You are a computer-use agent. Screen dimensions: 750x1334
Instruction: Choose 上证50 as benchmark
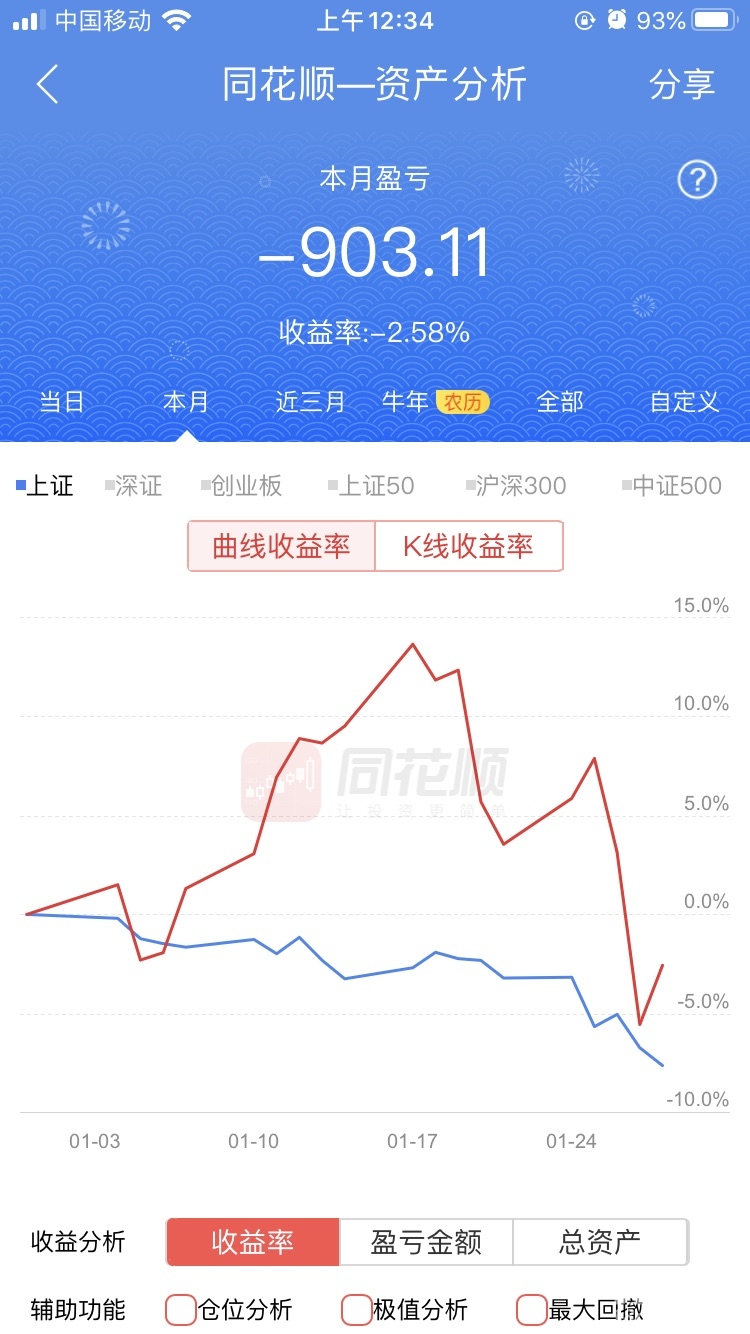(x=370, y=486)
